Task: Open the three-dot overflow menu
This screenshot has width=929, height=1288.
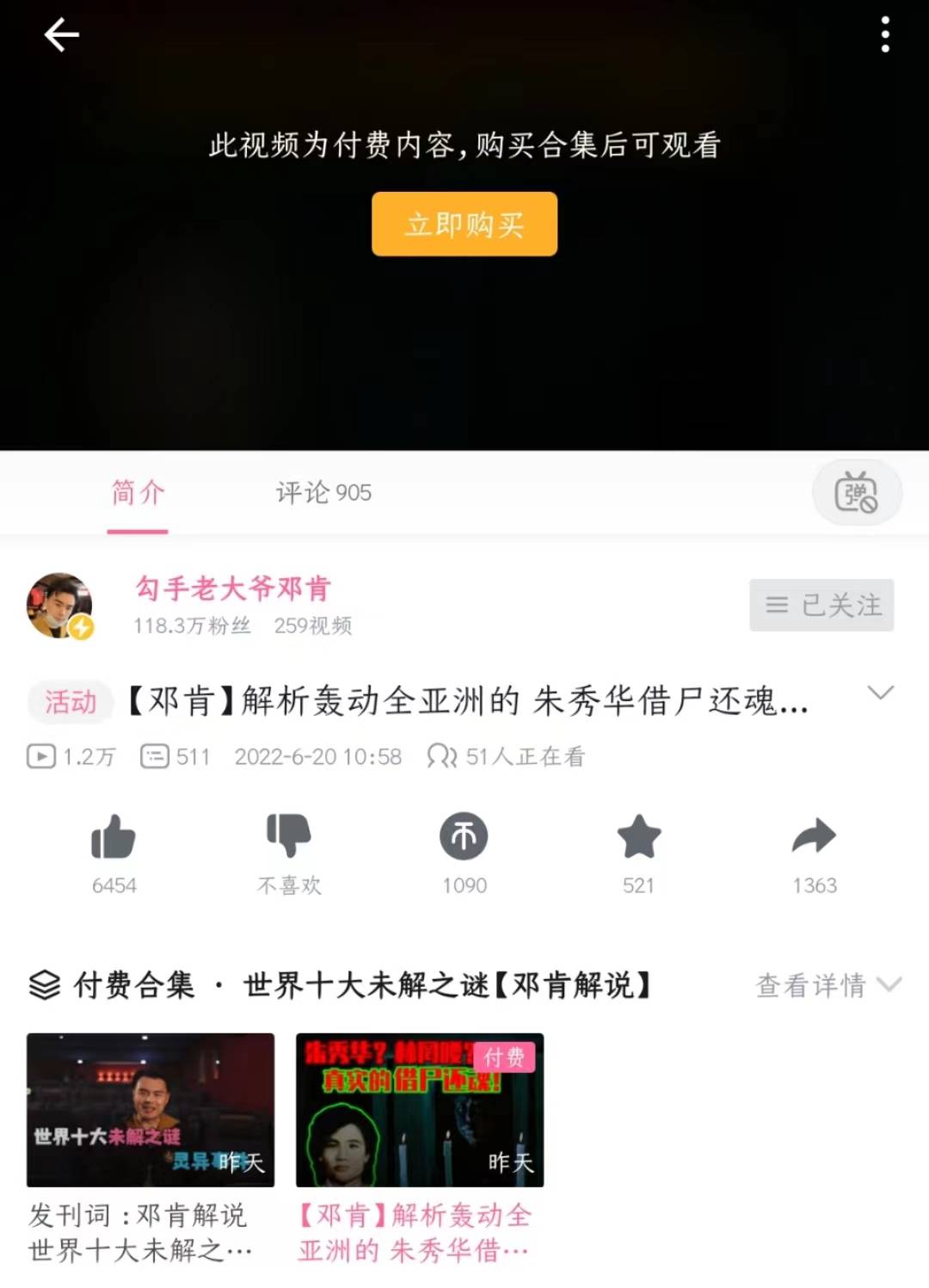Action: 885,35
